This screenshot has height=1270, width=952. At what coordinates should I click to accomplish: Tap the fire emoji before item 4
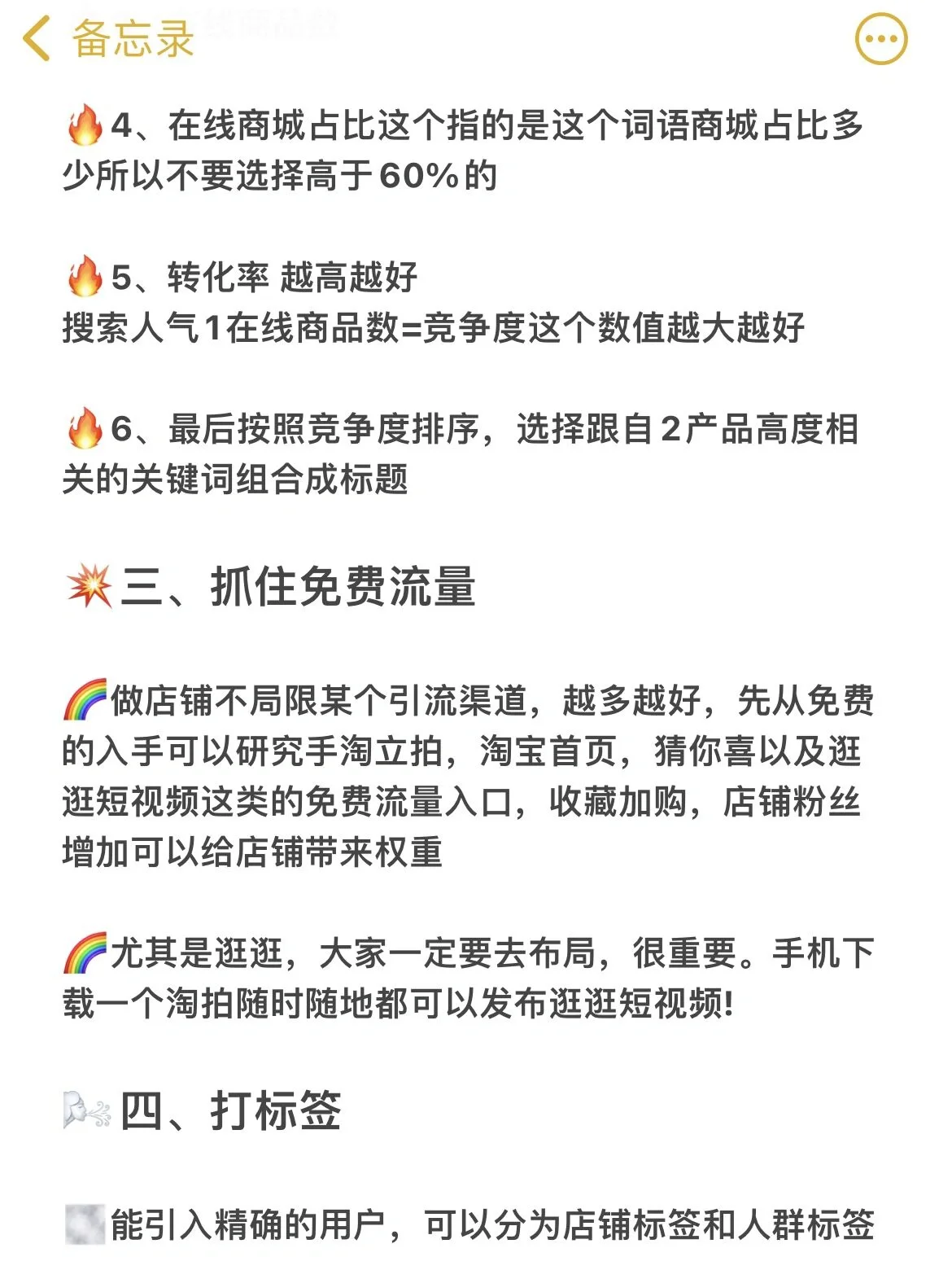click(x=85, y=125)
